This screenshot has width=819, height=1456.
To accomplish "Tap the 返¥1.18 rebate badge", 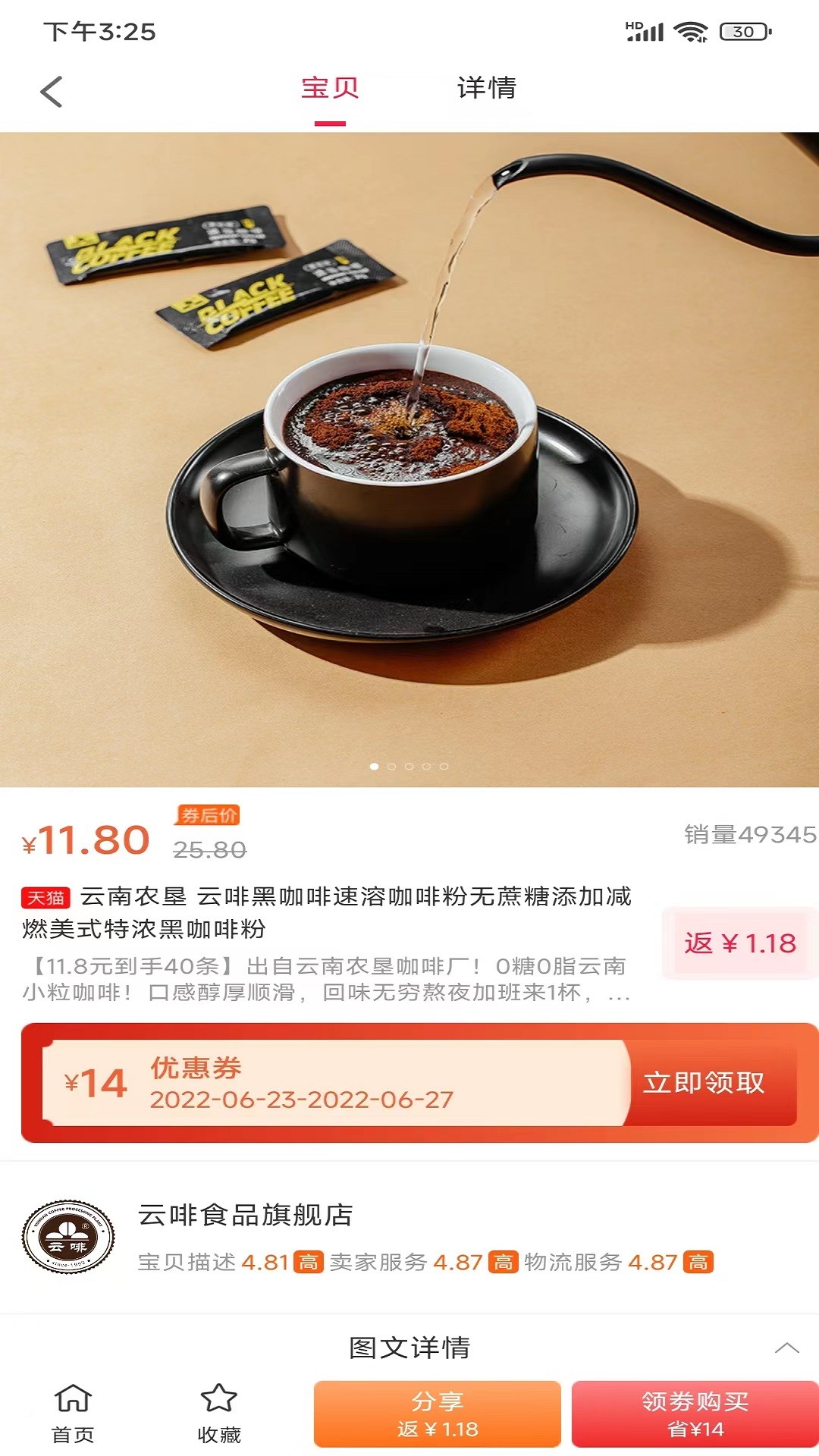I will tap(739, 943).
